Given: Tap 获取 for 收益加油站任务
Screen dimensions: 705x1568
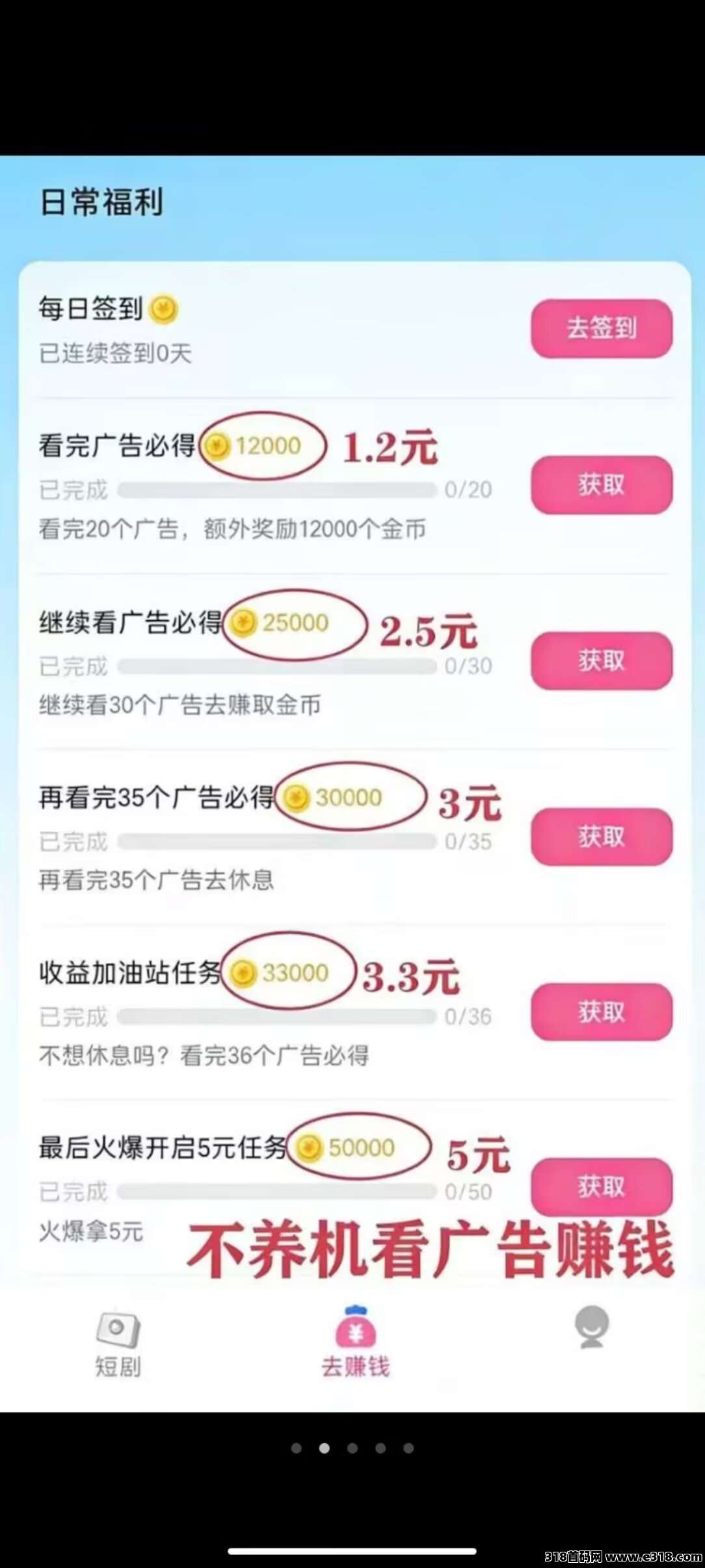Looking at the screenshot, I should (602, 1012).
